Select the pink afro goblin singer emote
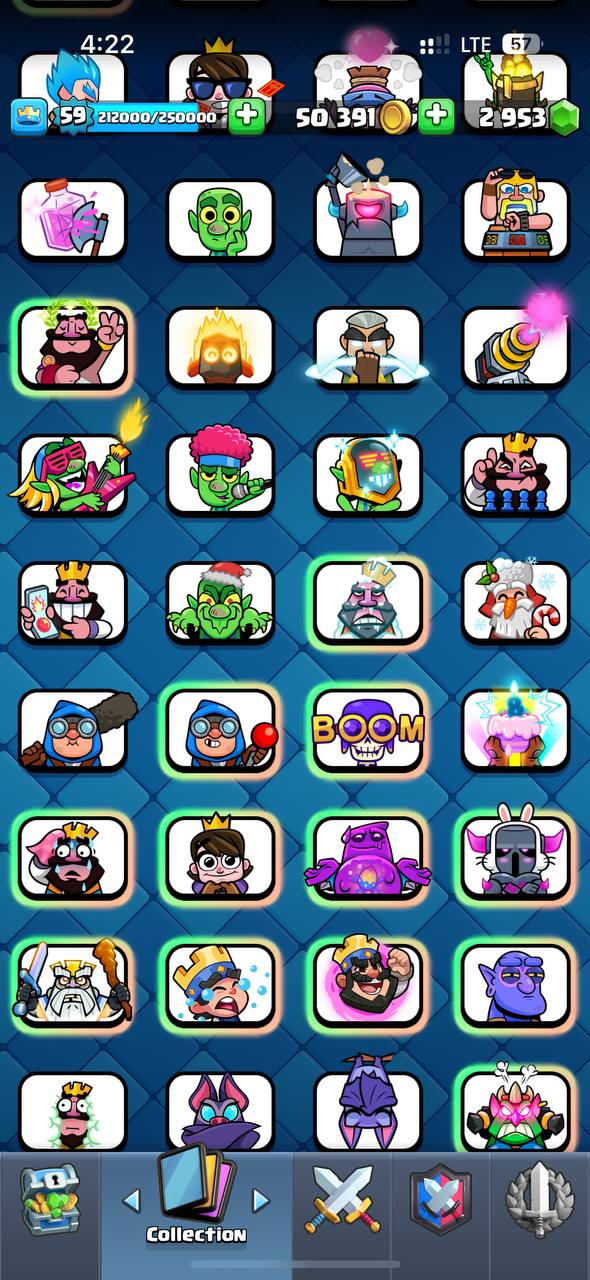Screen dimensions: 590x1280 point(220,474)
